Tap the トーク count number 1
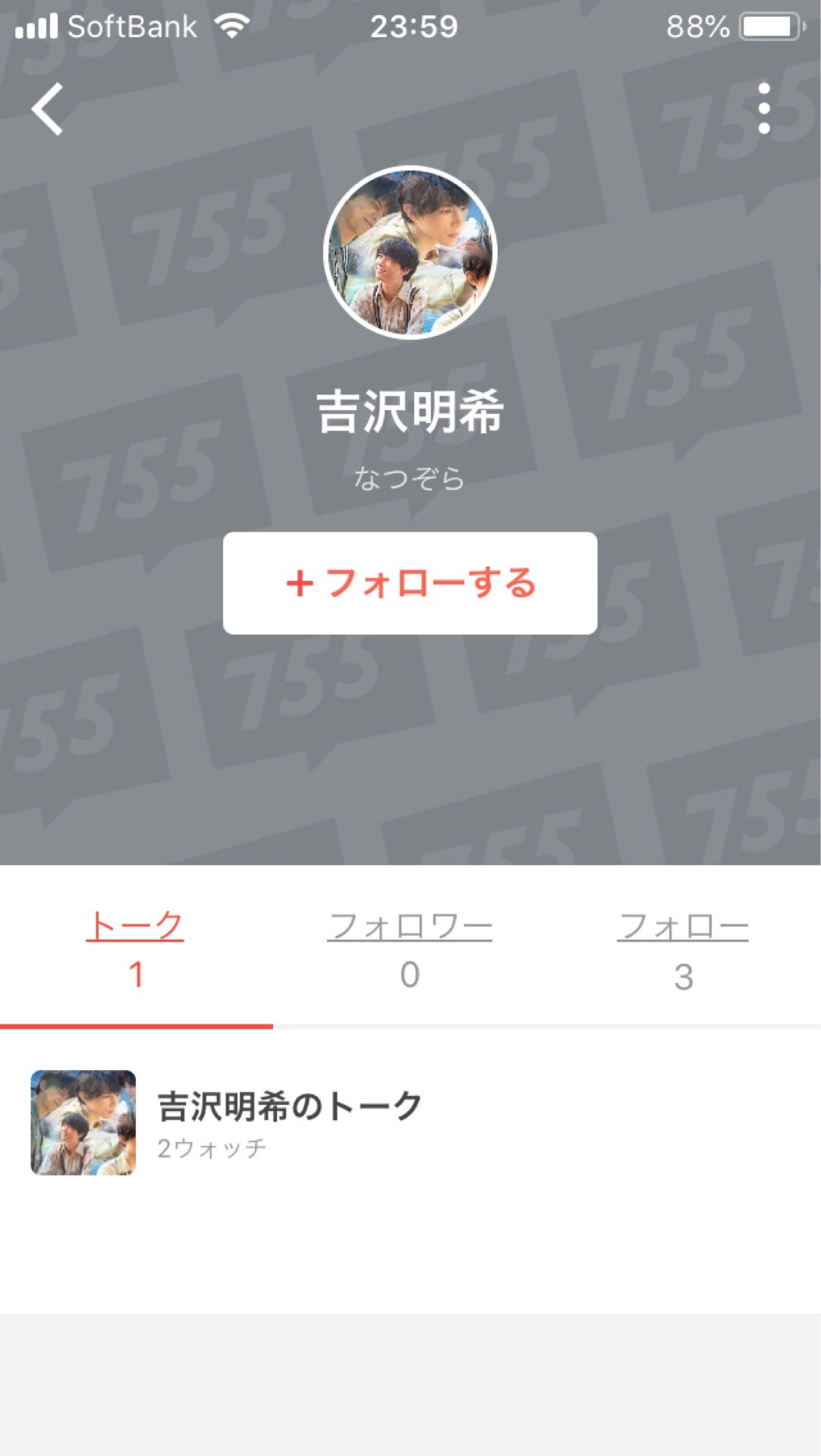The width and height of the screenshot is (821, 1456). pyautogui.click(x=138, y=977)
